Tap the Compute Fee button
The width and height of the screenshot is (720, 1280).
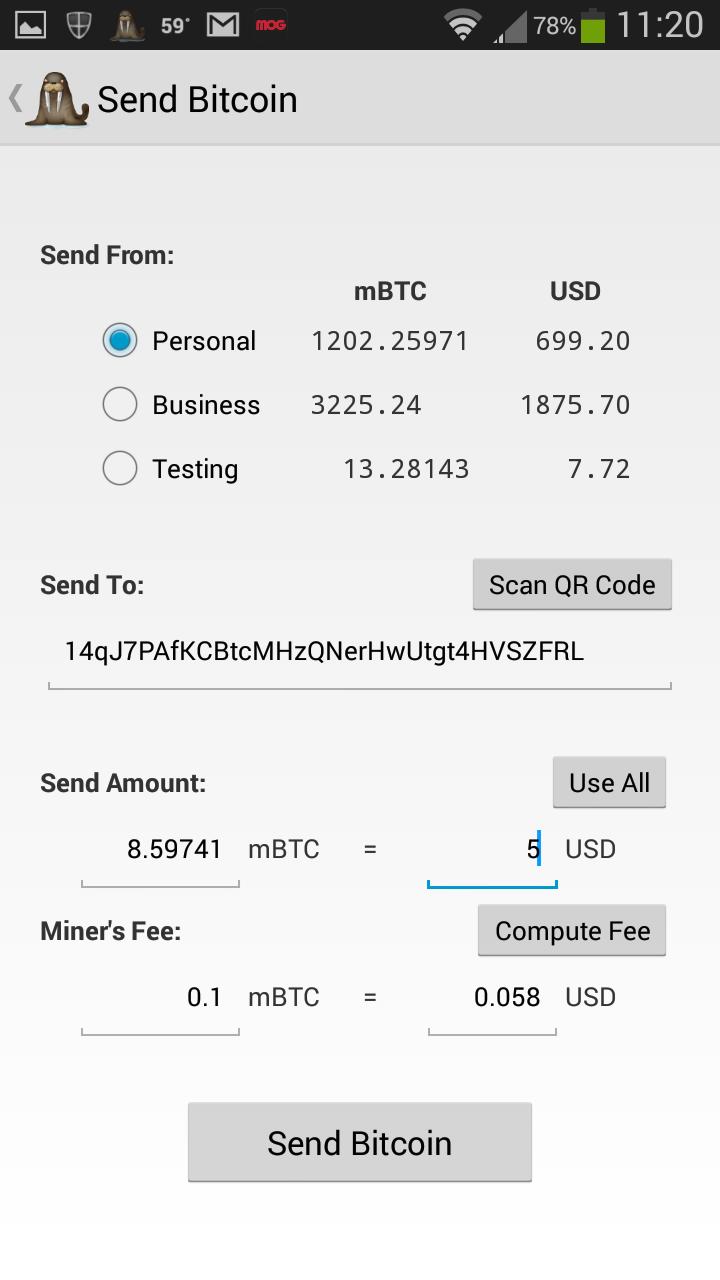(x=572, y=931)
